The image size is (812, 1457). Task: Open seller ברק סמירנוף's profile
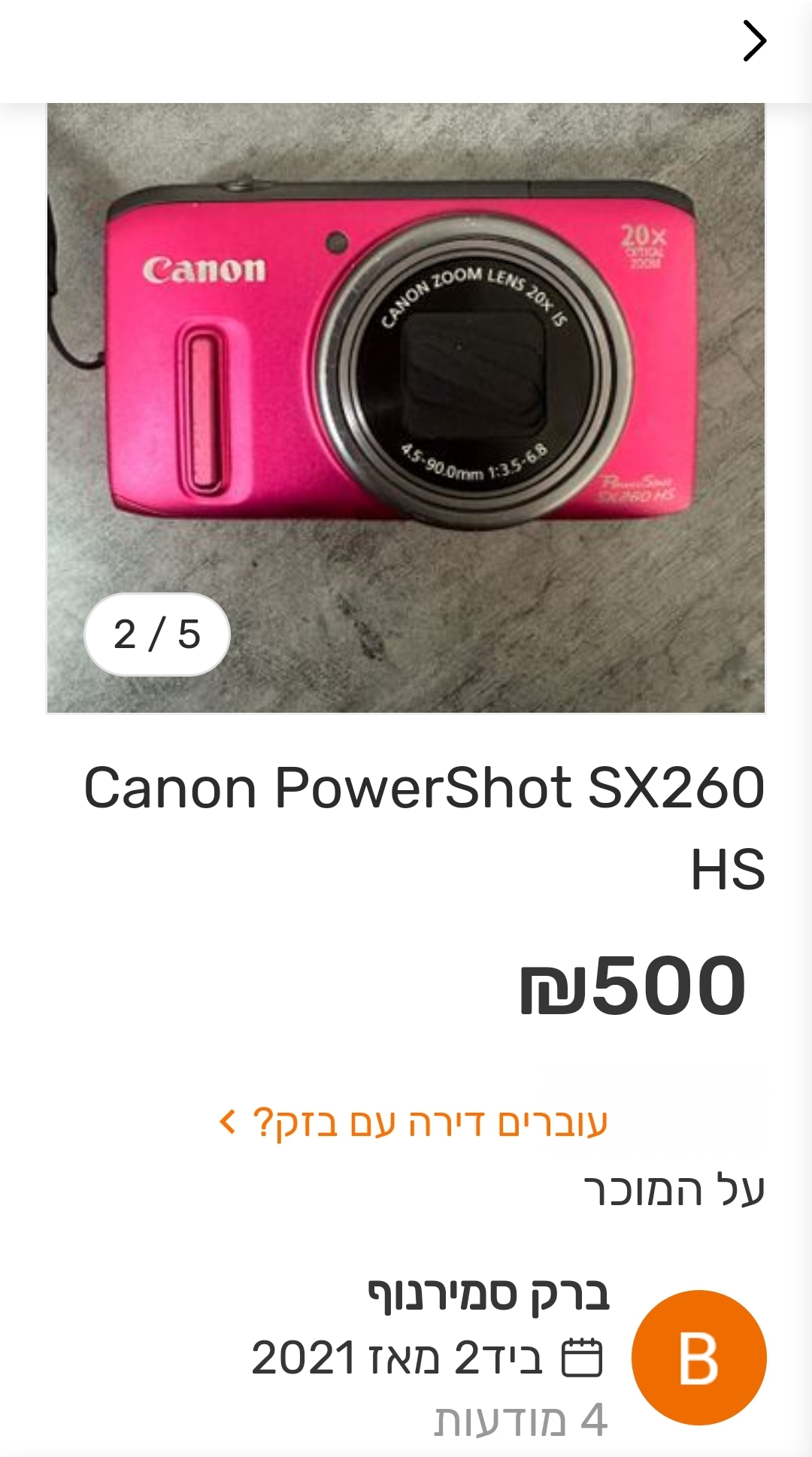(489, 1294)
